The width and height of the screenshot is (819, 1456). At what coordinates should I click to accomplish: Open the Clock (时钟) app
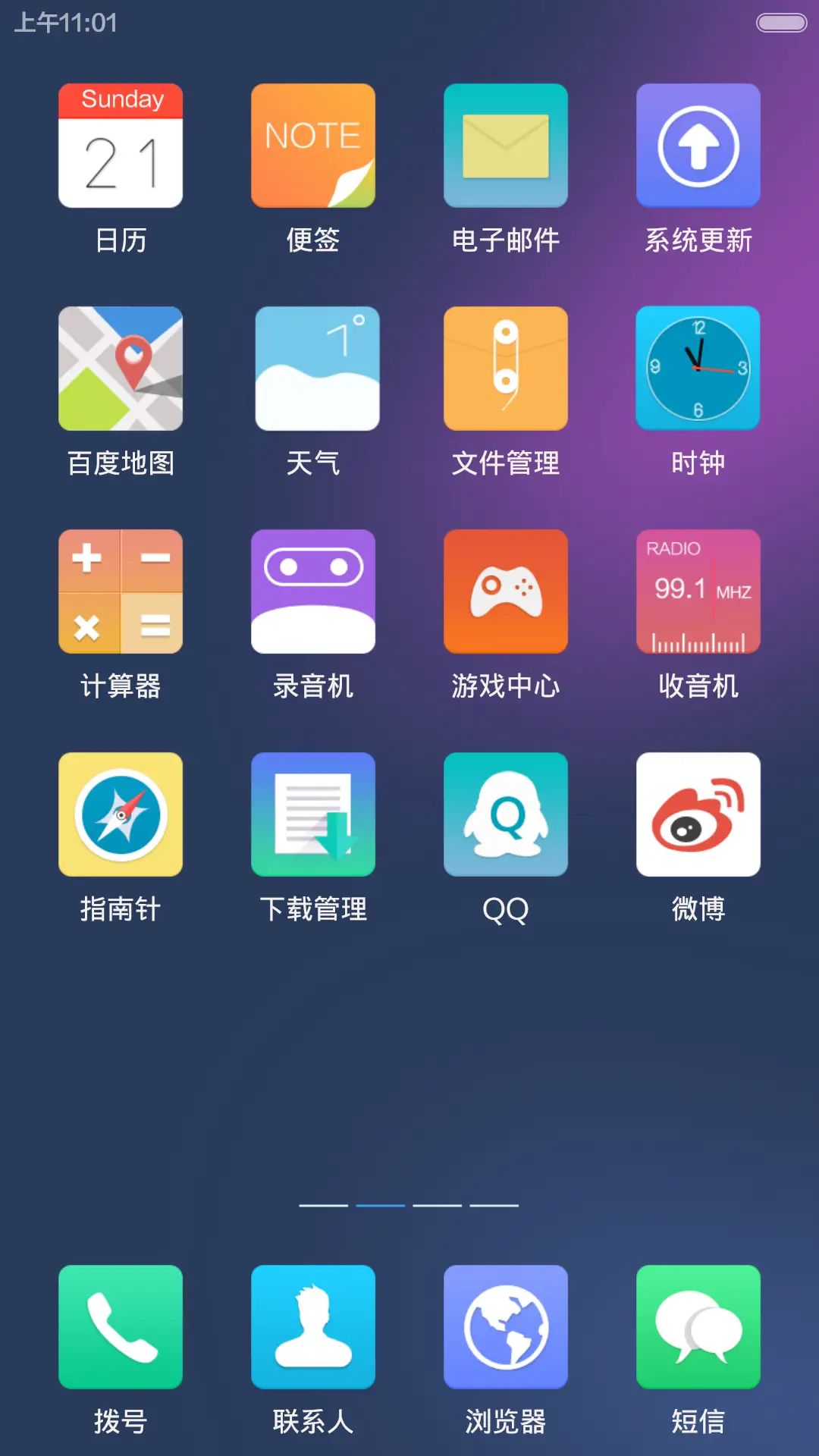698,368
